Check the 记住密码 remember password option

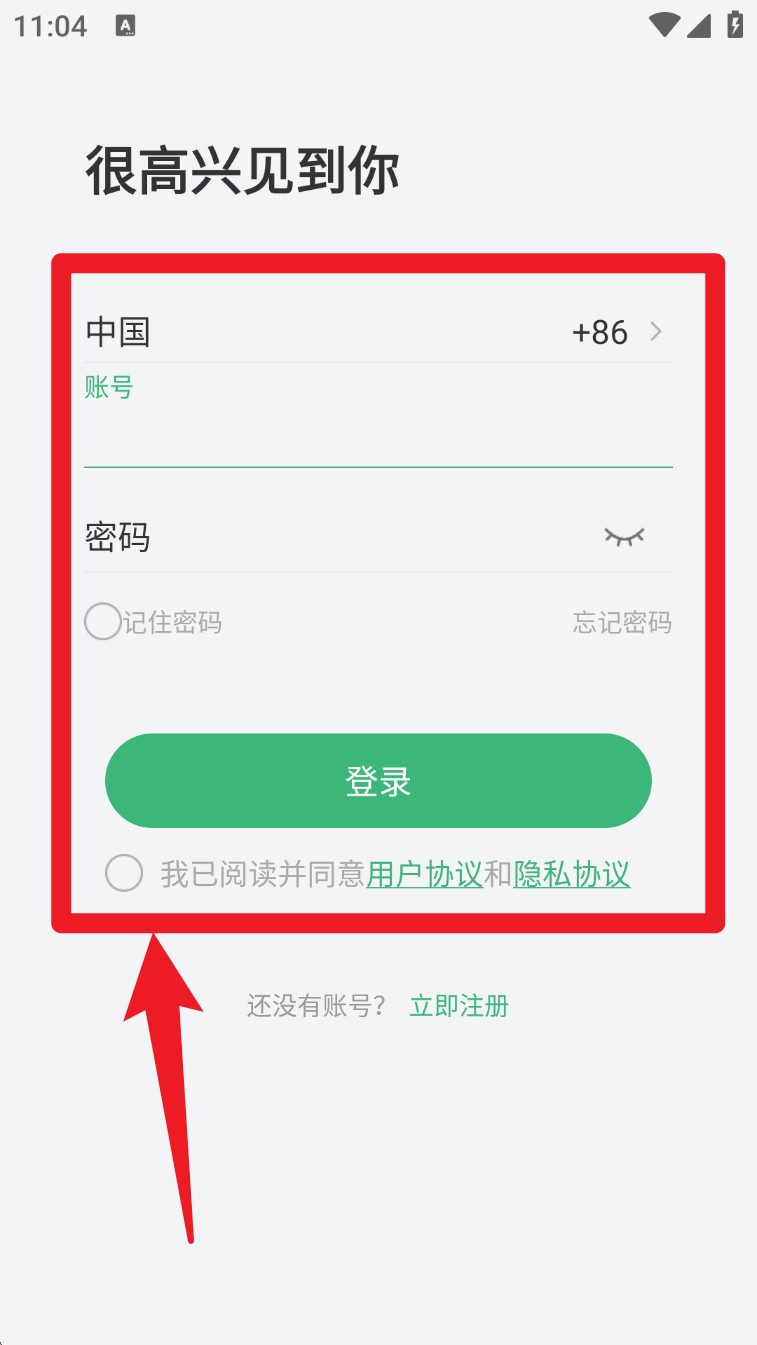103,622
